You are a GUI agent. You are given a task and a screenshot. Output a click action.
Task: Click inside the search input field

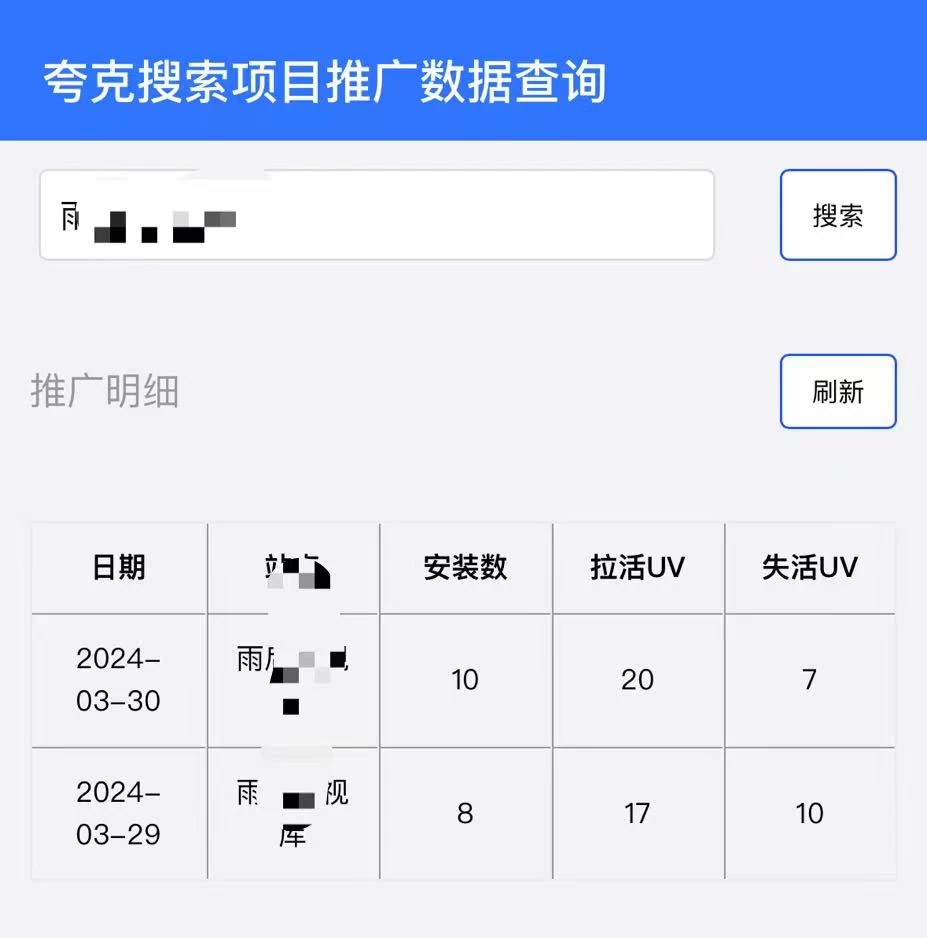tap(376, 215)
